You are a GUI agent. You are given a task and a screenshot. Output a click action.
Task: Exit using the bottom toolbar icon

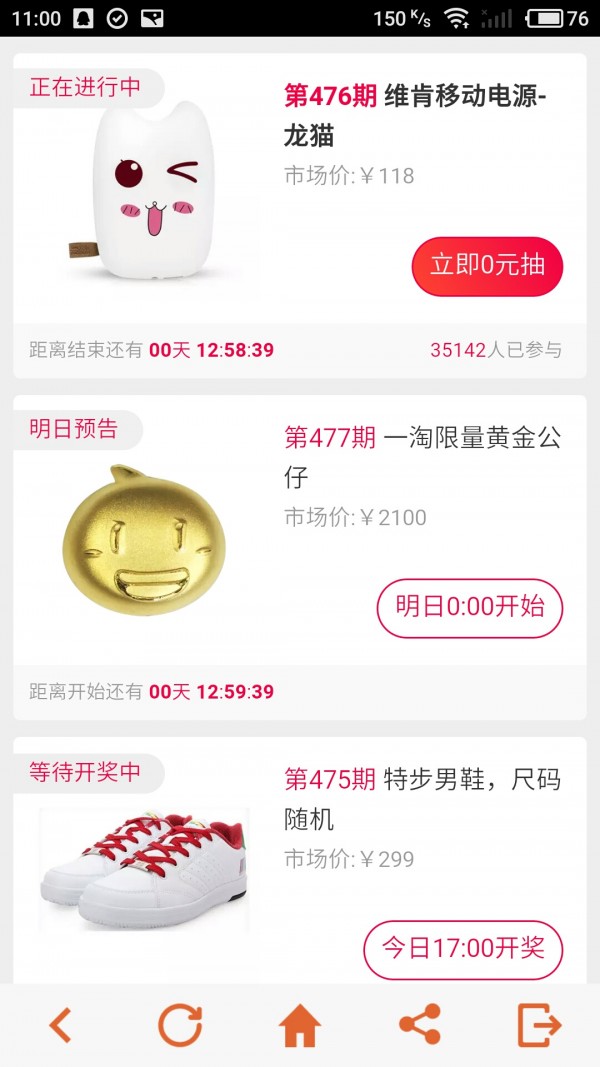(539, 1025)
